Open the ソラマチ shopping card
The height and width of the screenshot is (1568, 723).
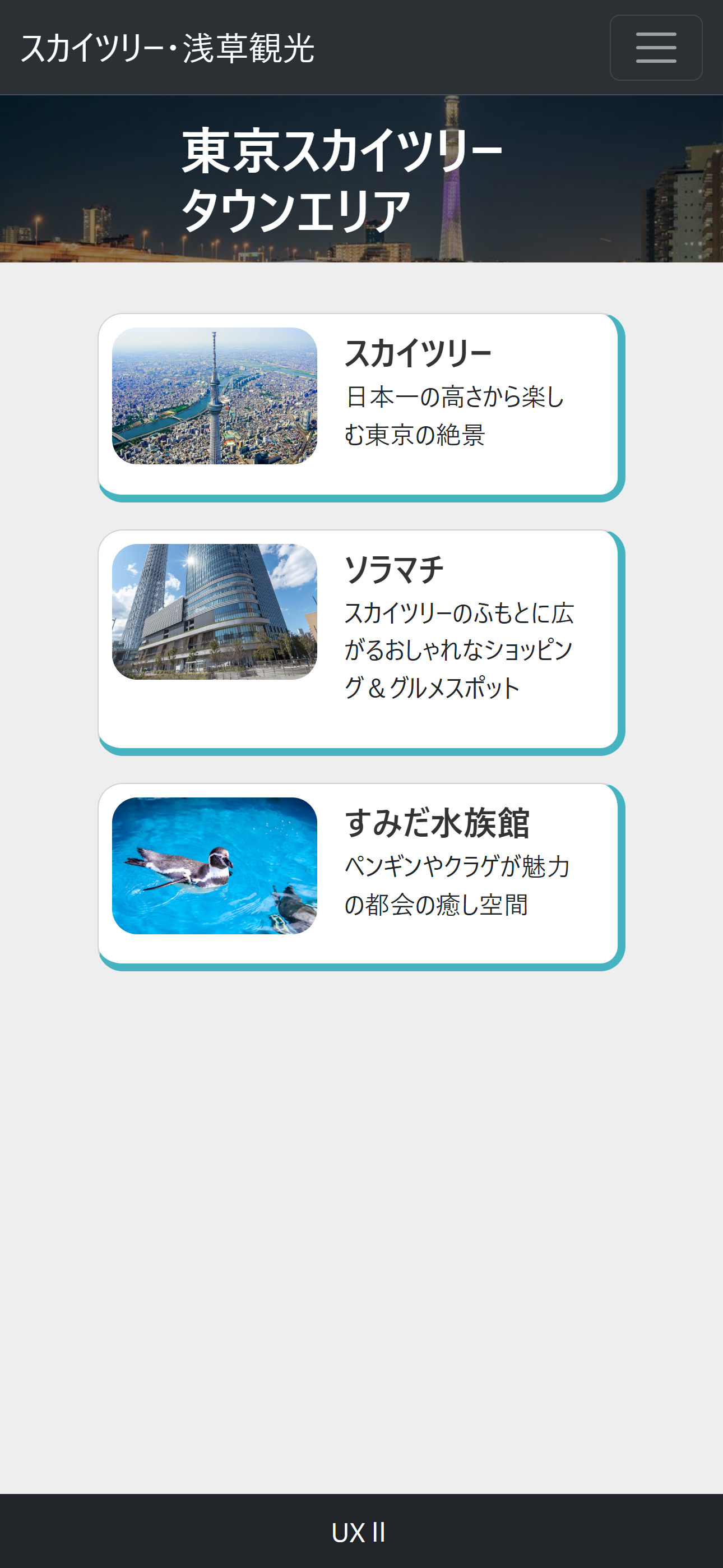361,642
